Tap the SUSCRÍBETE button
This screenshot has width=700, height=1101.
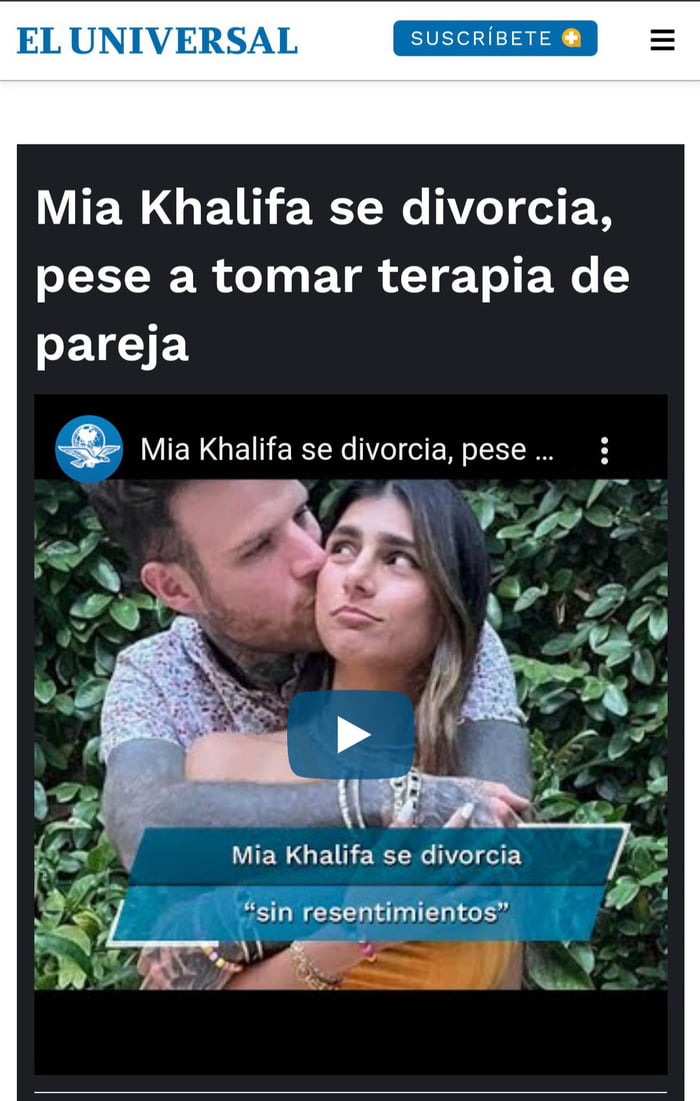[495, 38]
